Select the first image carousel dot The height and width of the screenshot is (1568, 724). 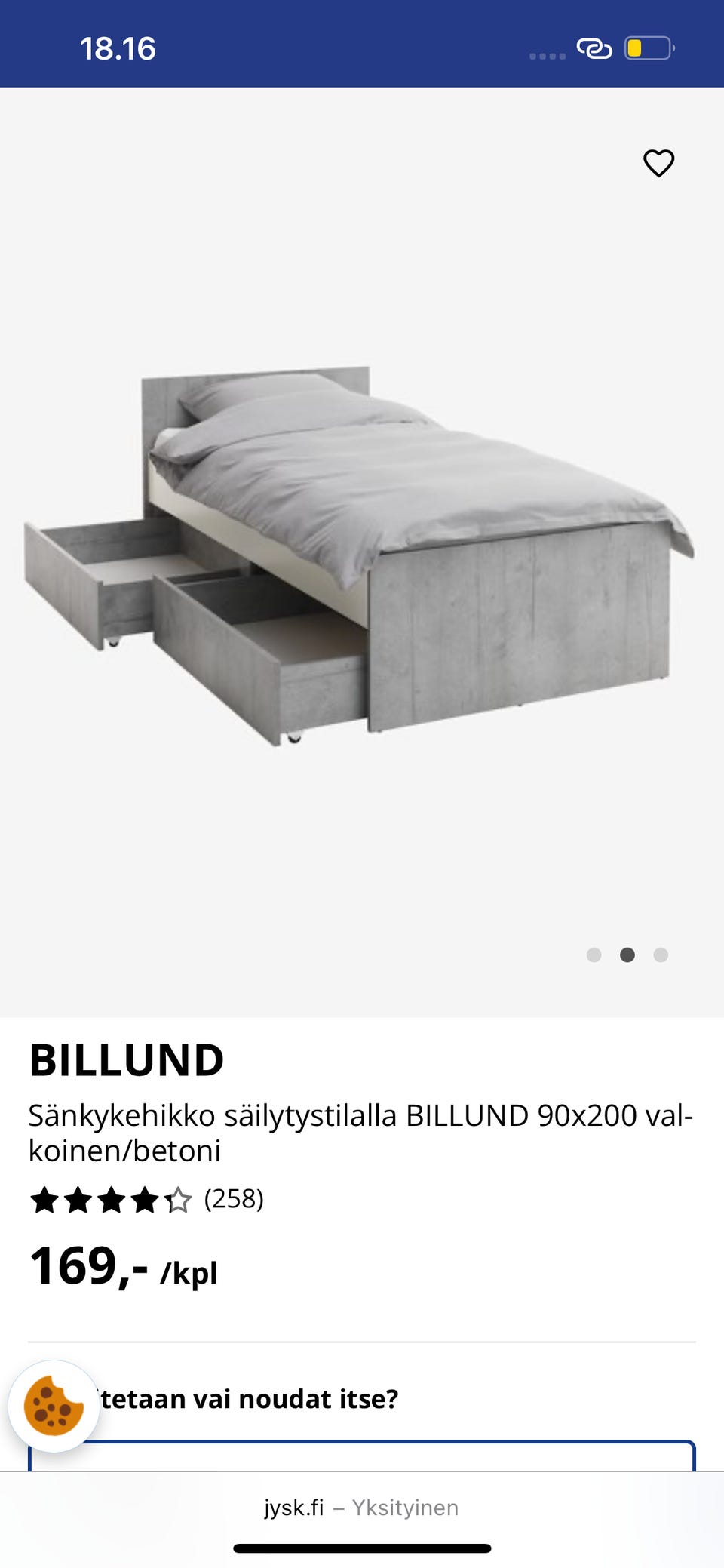tap(594, 955)
